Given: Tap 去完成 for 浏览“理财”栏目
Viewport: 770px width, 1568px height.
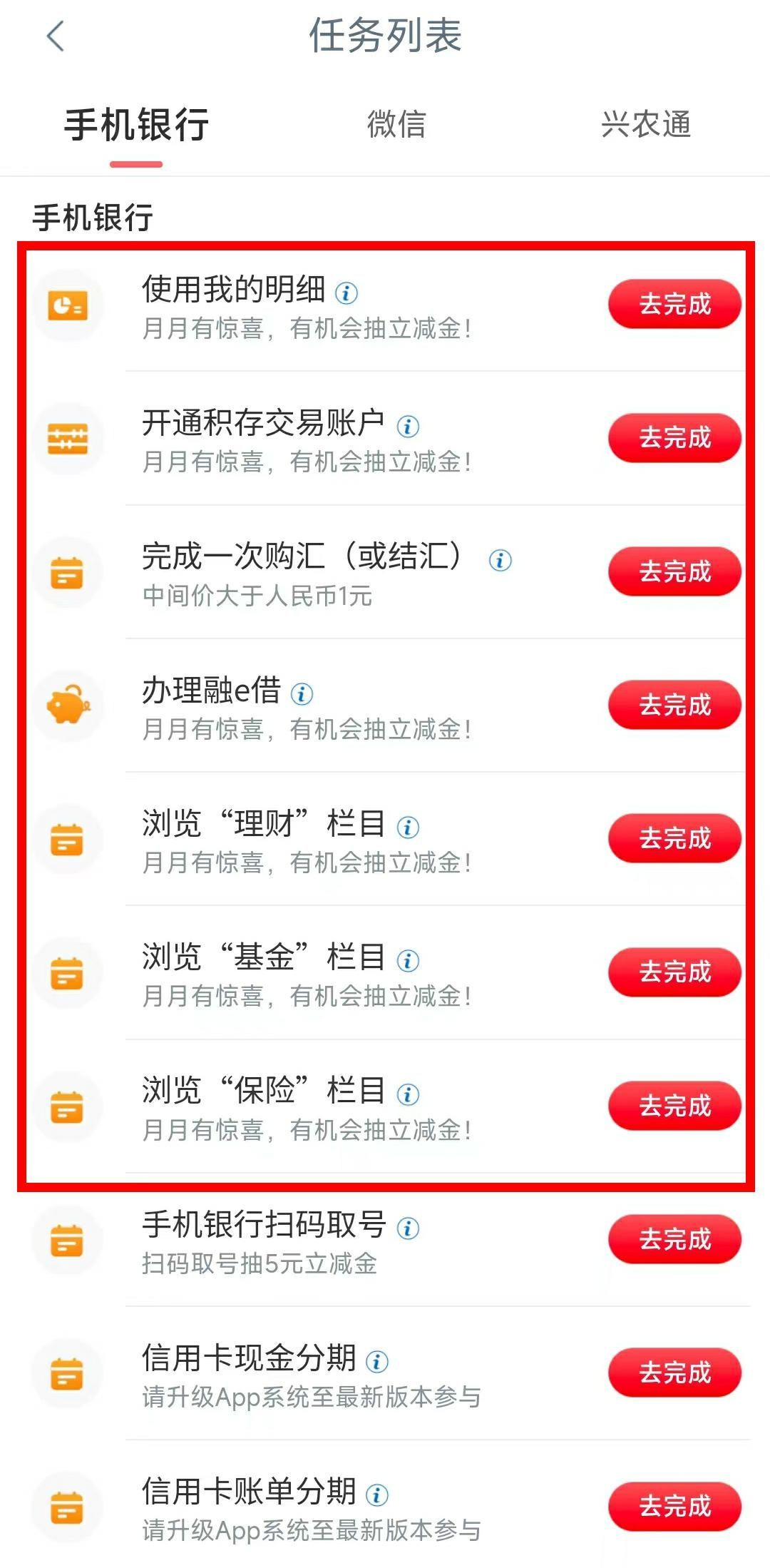Looking at the screenshot, I should 674,838.
